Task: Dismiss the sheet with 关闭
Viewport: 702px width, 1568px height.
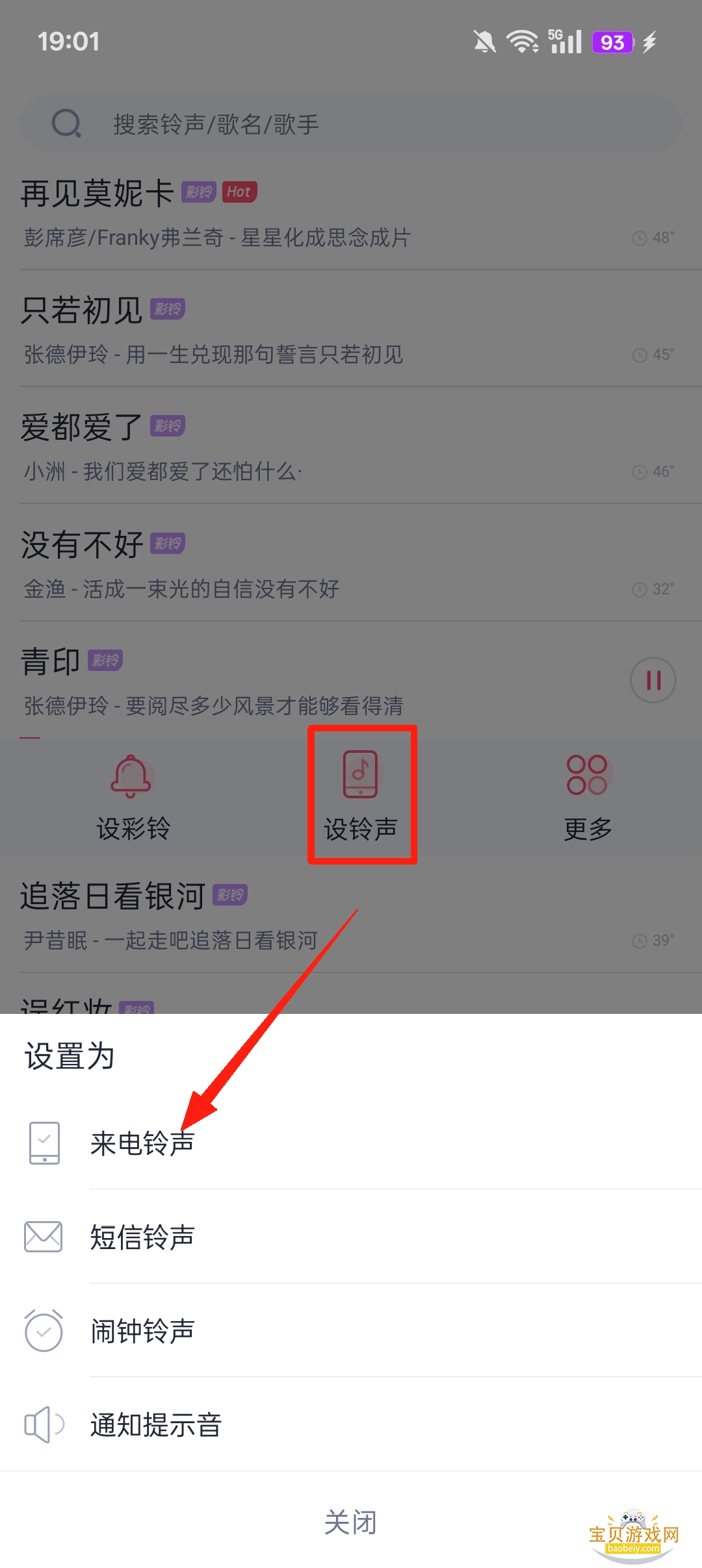Action: [350, 1522]
